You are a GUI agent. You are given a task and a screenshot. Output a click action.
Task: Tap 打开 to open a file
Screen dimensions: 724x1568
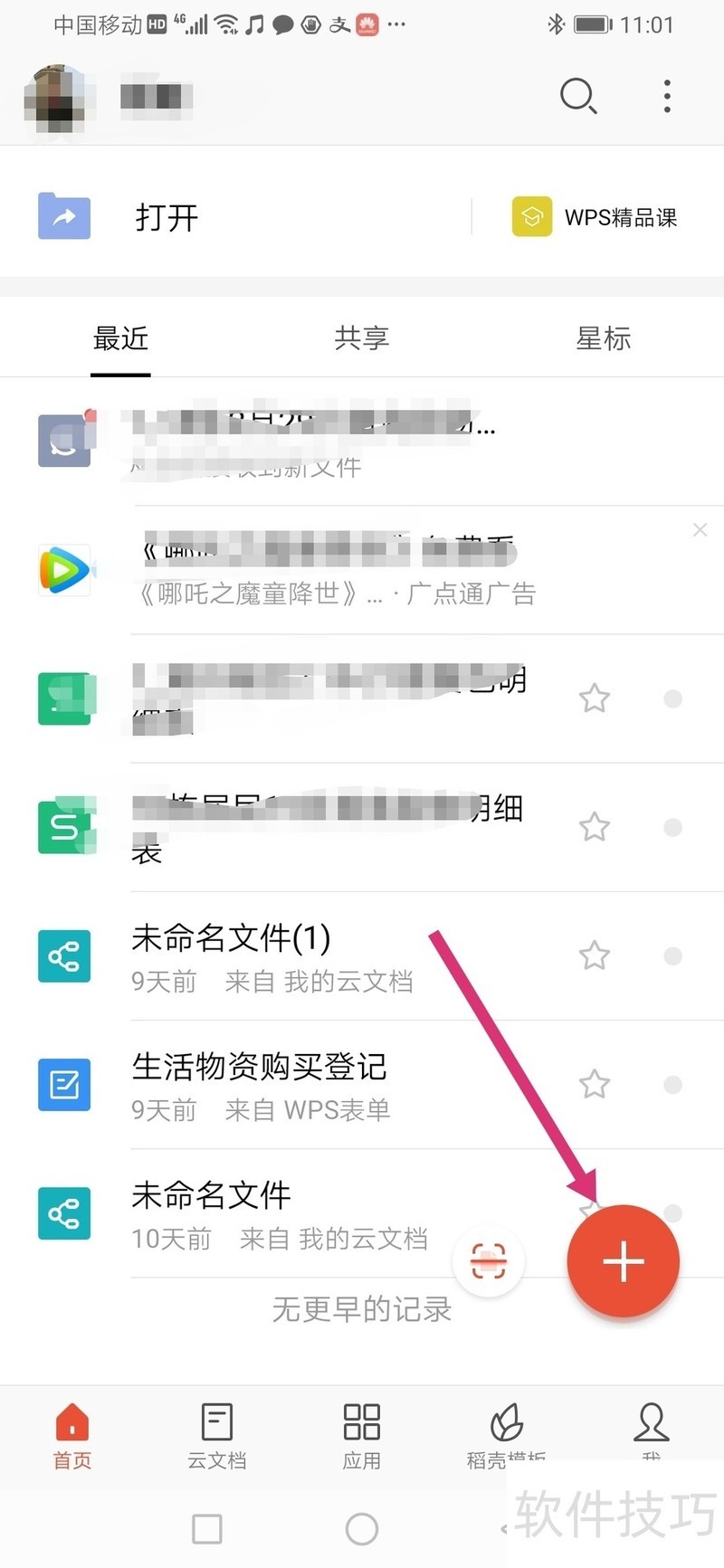coord(166,217)
